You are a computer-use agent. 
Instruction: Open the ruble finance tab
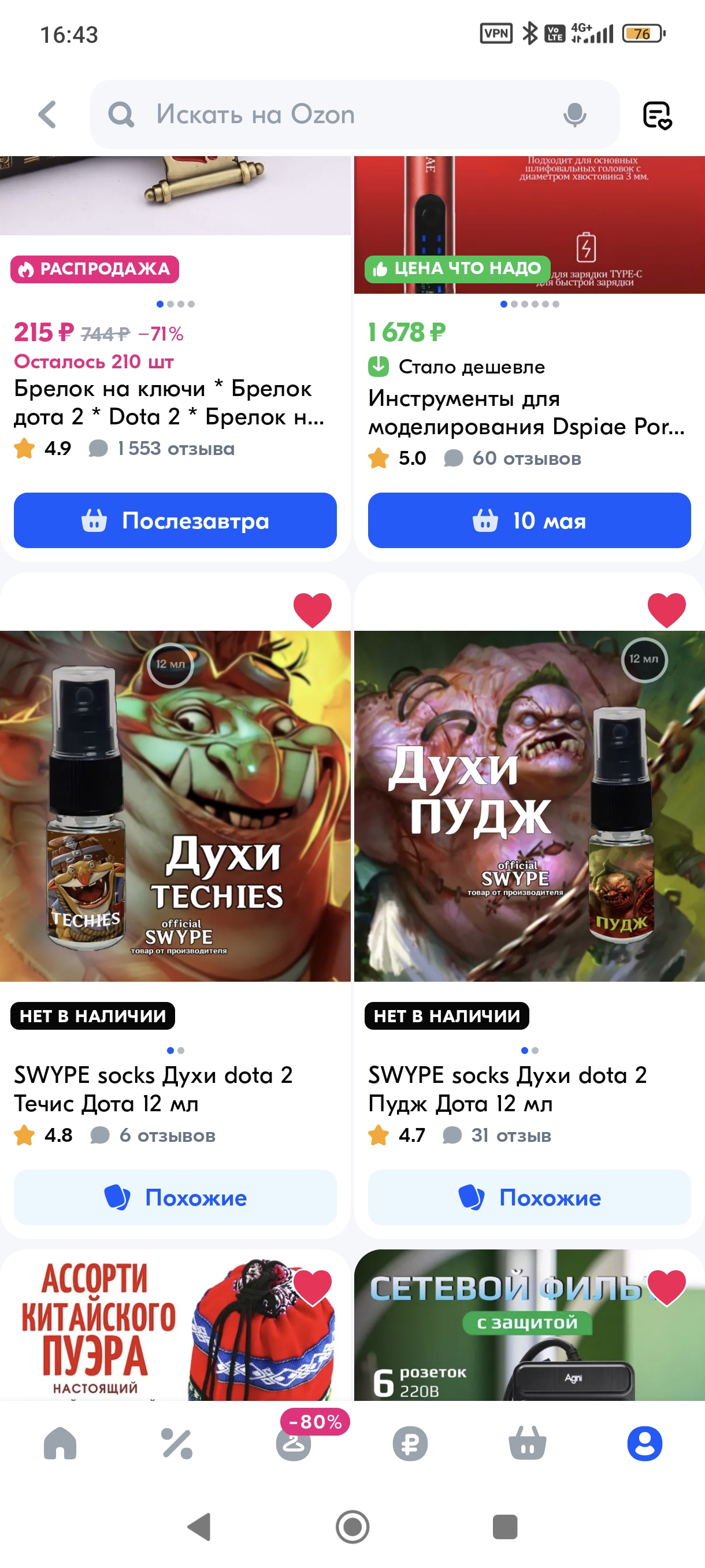coord(410,1443)
